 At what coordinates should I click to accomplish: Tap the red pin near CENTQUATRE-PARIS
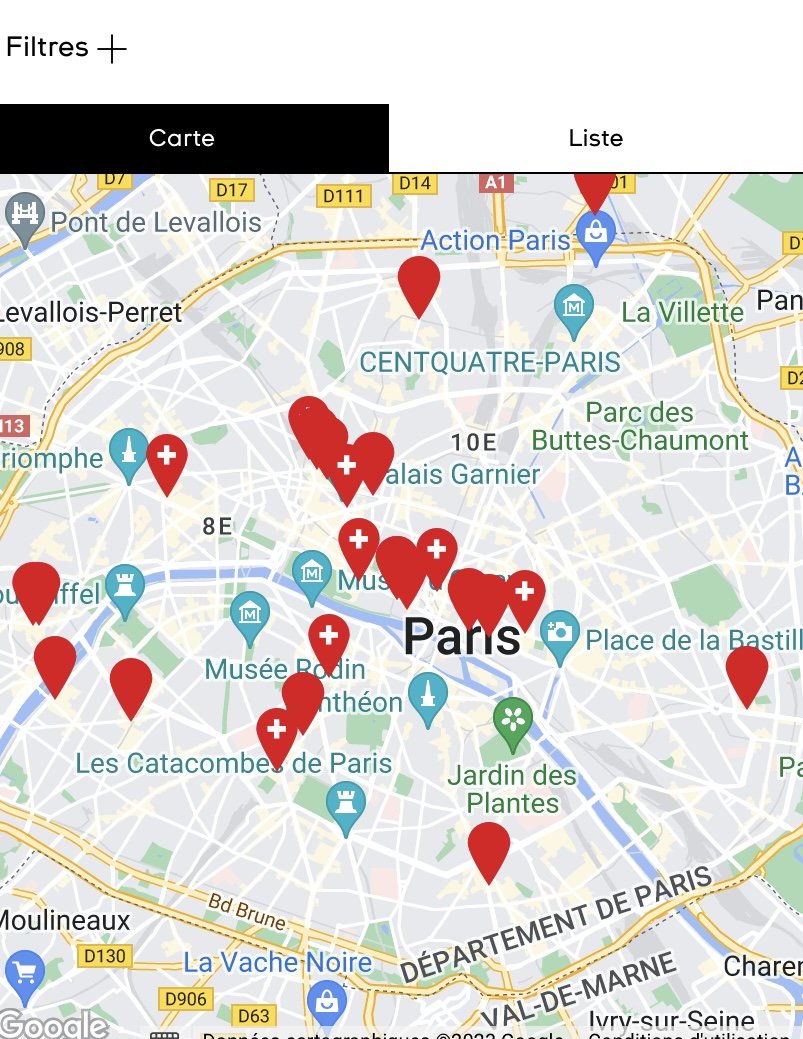(x=419, y=283)
